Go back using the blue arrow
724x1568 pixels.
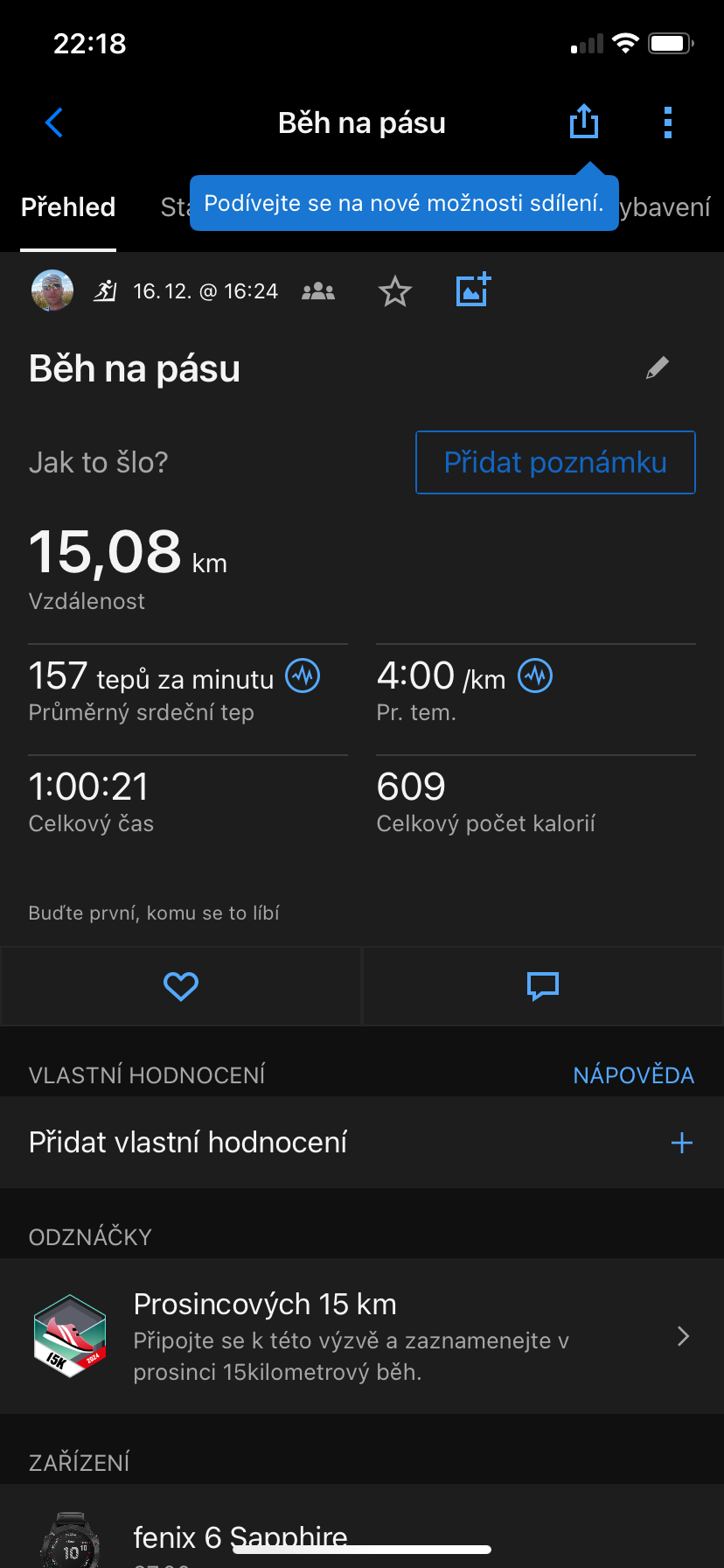coord(54,123)
